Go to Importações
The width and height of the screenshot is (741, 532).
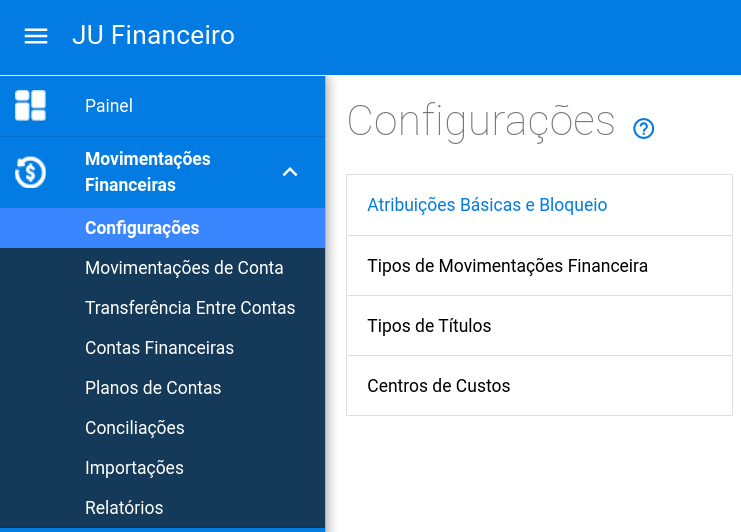coord(134,468)
